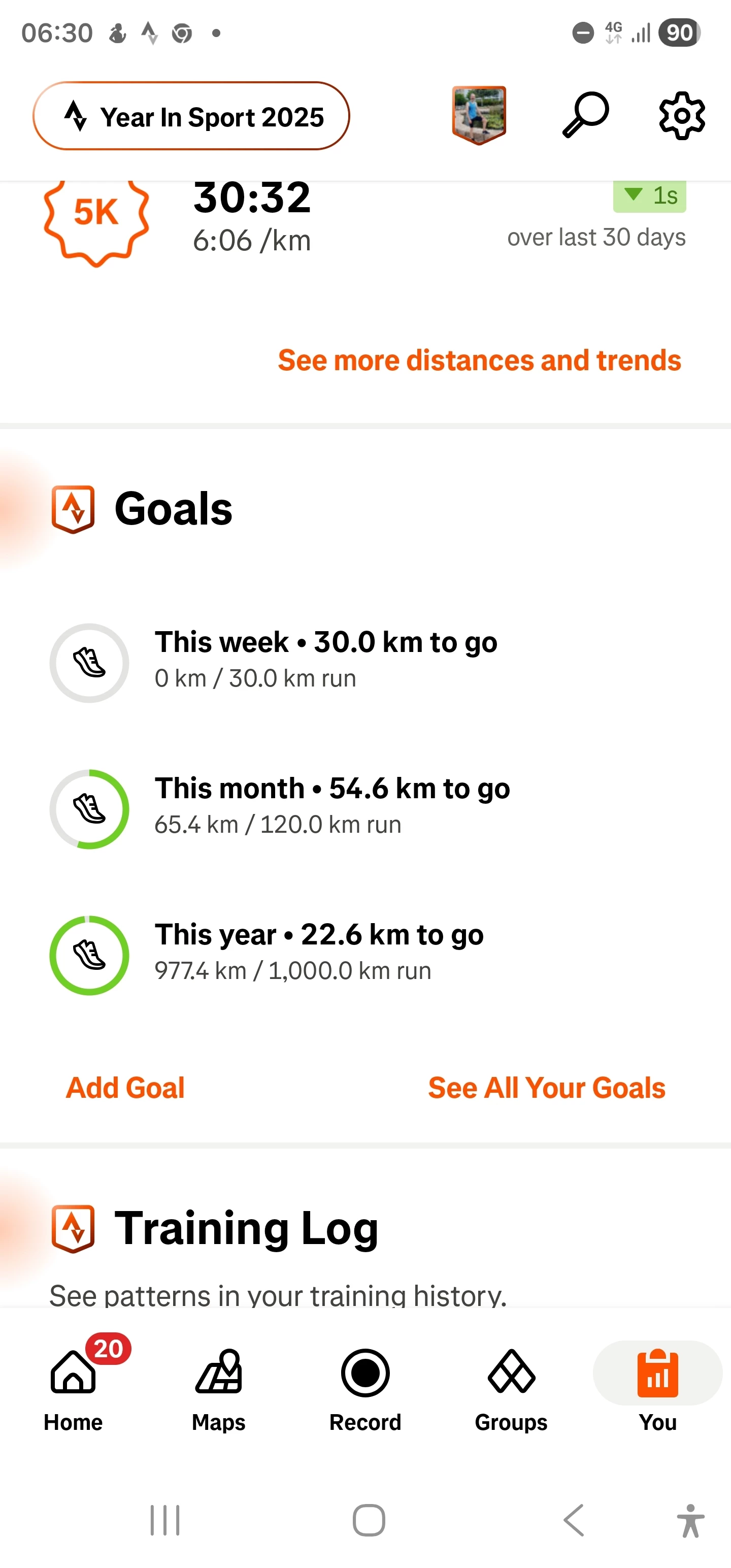Open the Year In Sport 2025 banner
Viewport: 731px width, 1568px height.
click(191, 116)
